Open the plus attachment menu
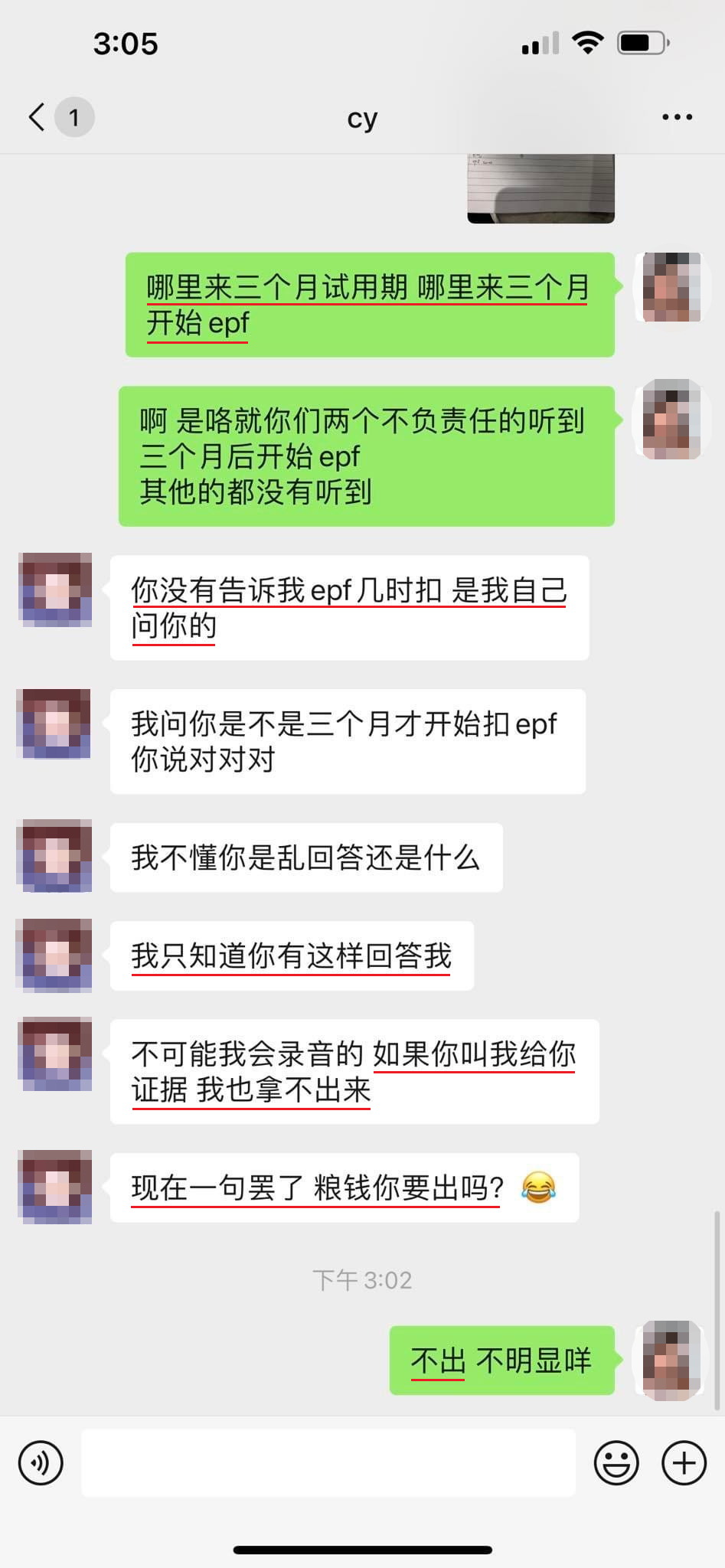 click(x=684, y=1462)
